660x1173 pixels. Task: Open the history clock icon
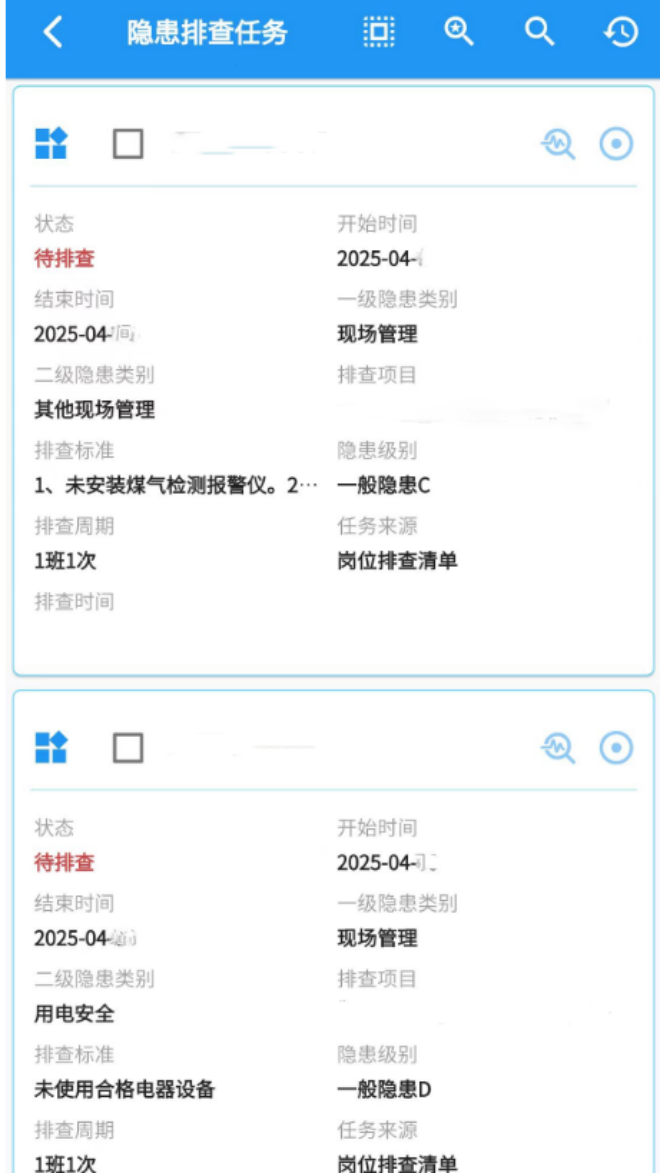[620, 33]
